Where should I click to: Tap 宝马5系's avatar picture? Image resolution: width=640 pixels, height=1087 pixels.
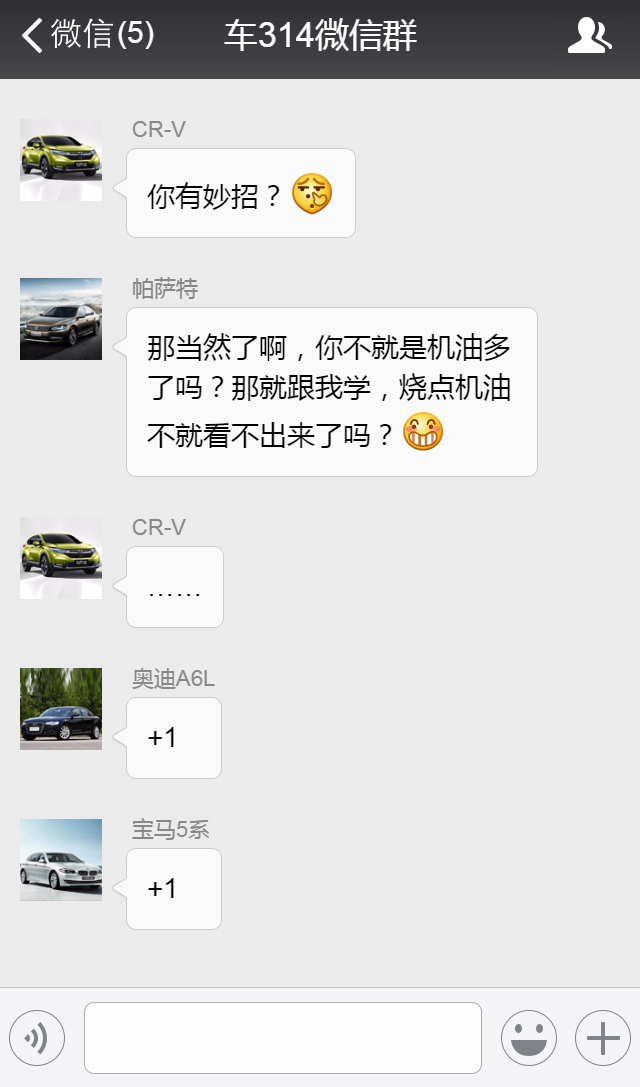61,860
